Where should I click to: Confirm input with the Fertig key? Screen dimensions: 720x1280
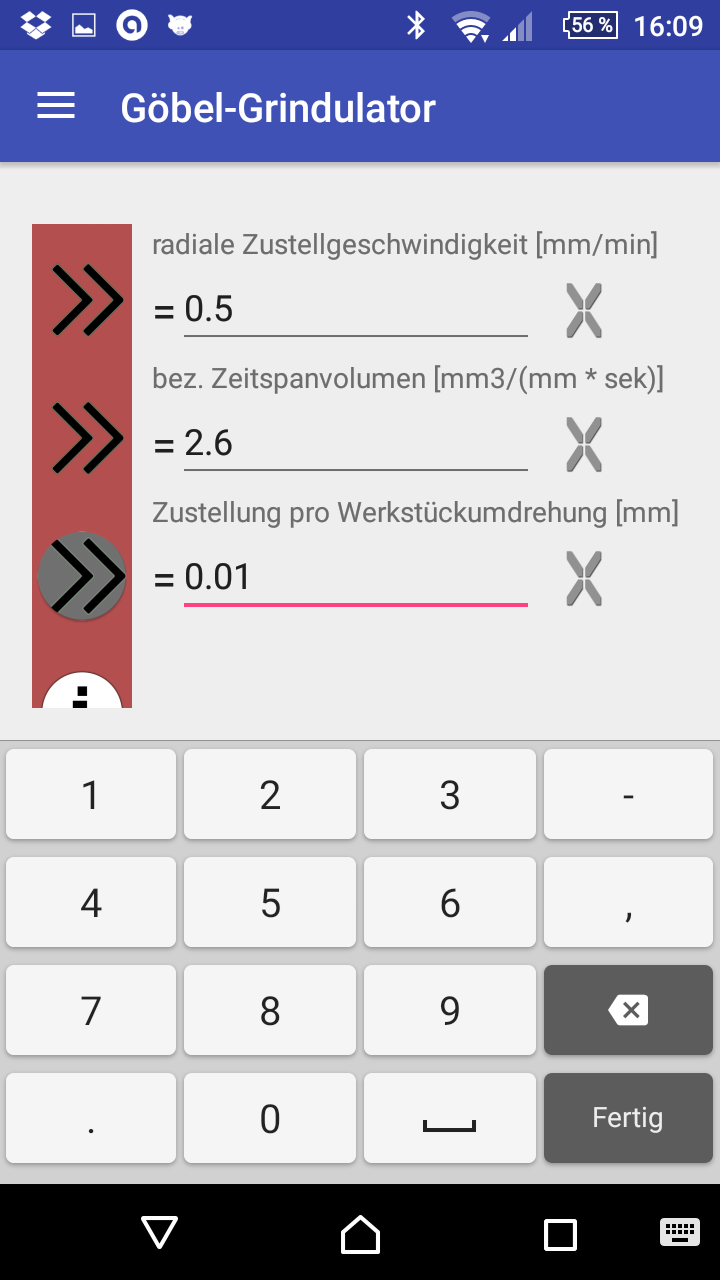[x=628, y=1118]
